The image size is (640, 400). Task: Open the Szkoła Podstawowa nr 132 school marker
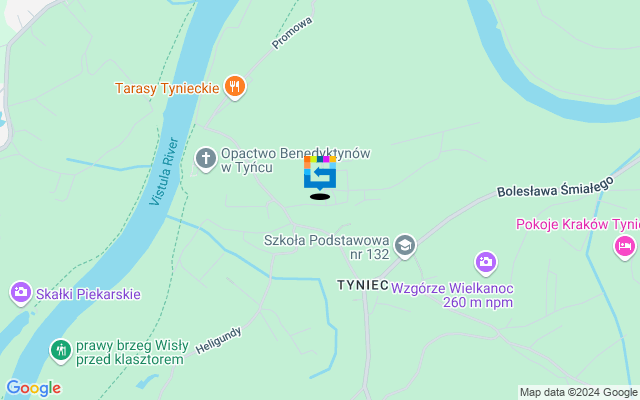click(405, 245)
